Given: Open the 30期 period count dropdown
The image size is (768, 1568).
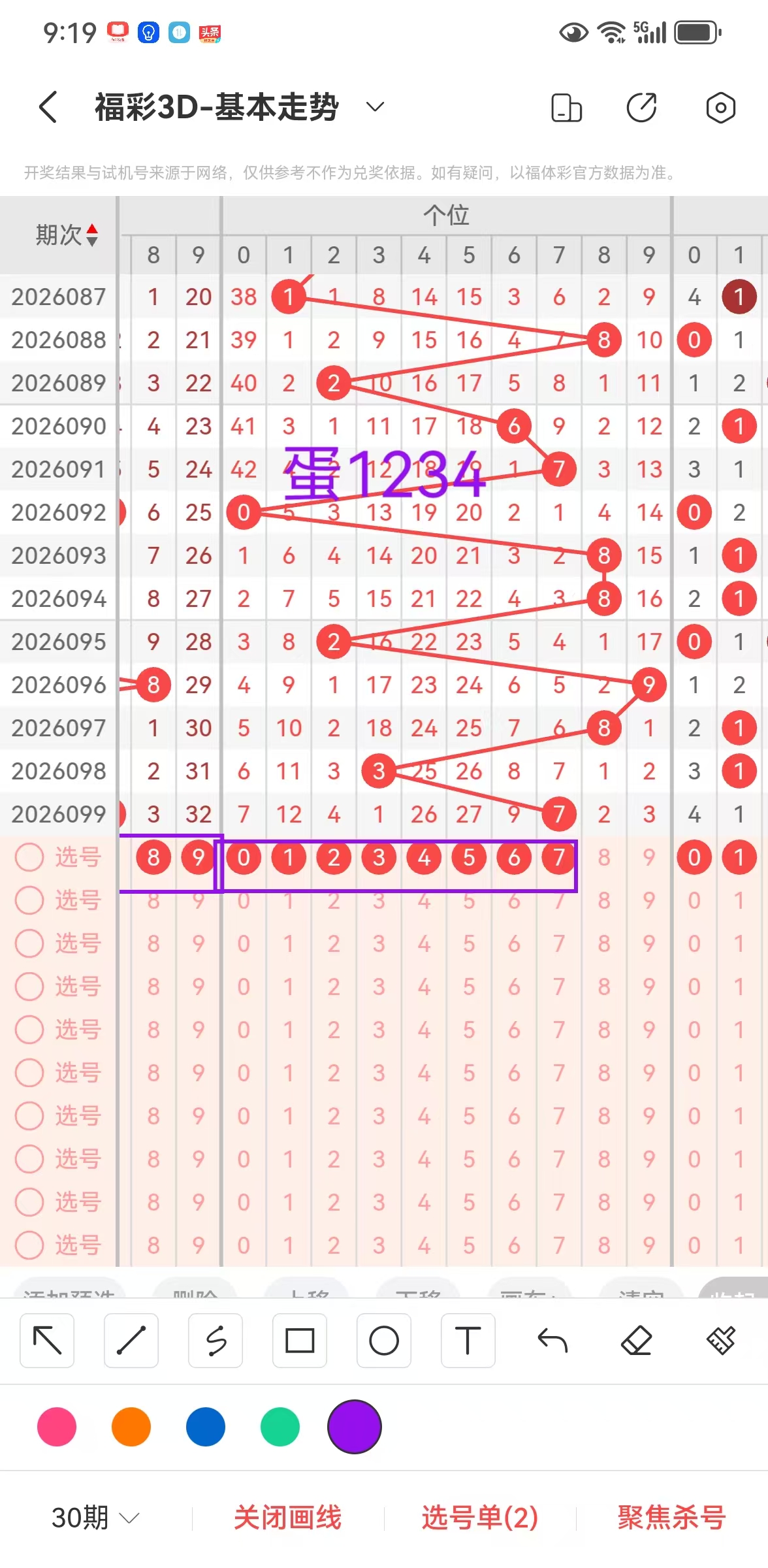Looking at the screenshot, I should pos(95,1517).
